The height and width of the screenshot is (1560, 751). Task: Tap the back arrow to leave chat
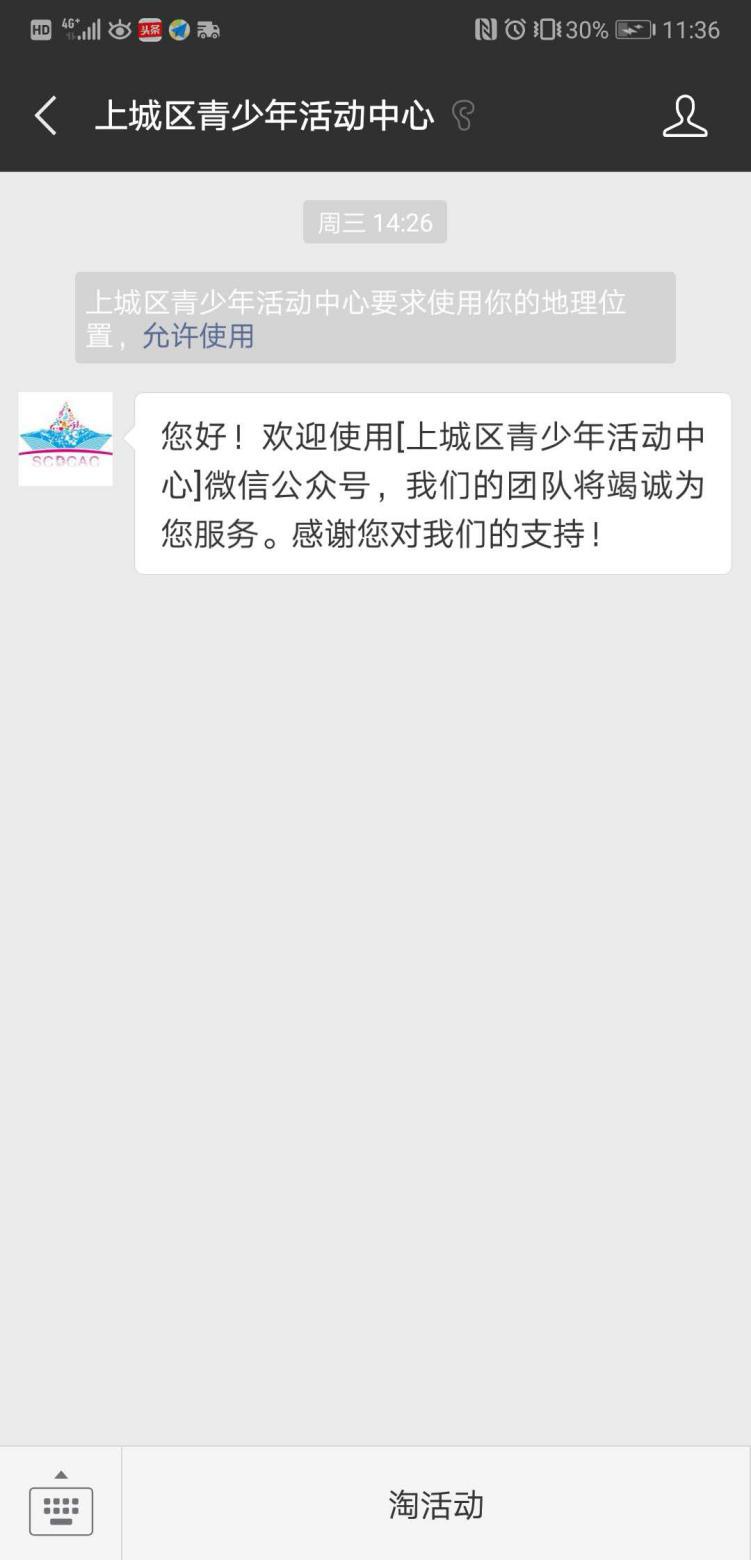[x=44, y=116]
